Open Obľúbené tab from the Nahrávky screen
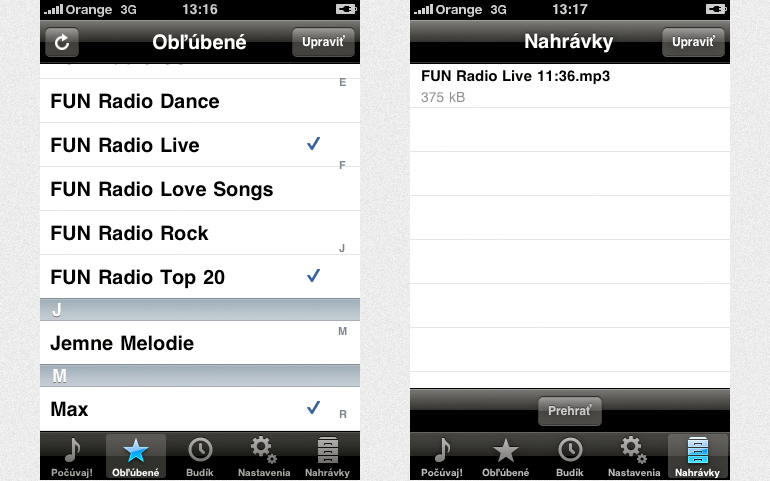This screenshot has height=481, width=770. (506, 456)
